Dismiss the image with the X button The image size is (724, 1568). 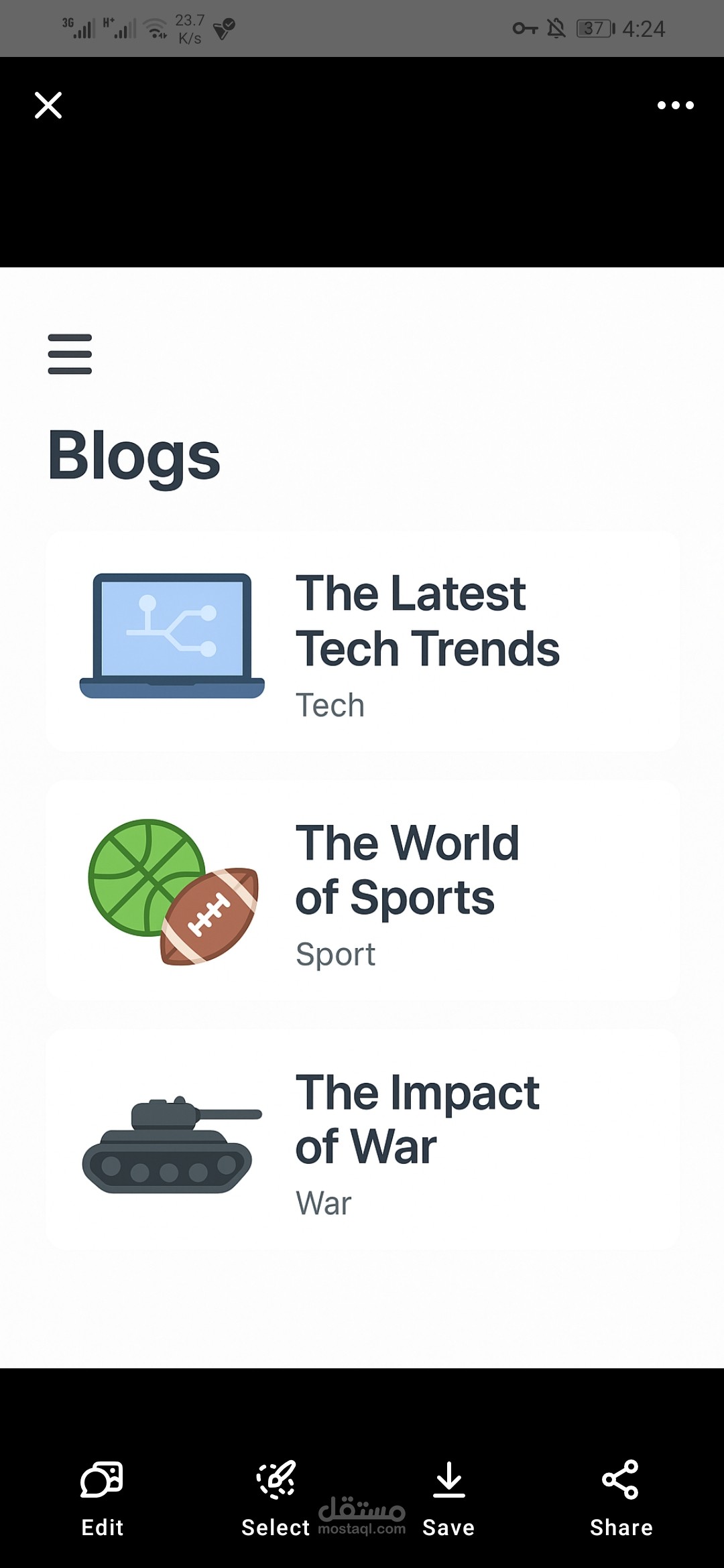(x=48, y=105)
